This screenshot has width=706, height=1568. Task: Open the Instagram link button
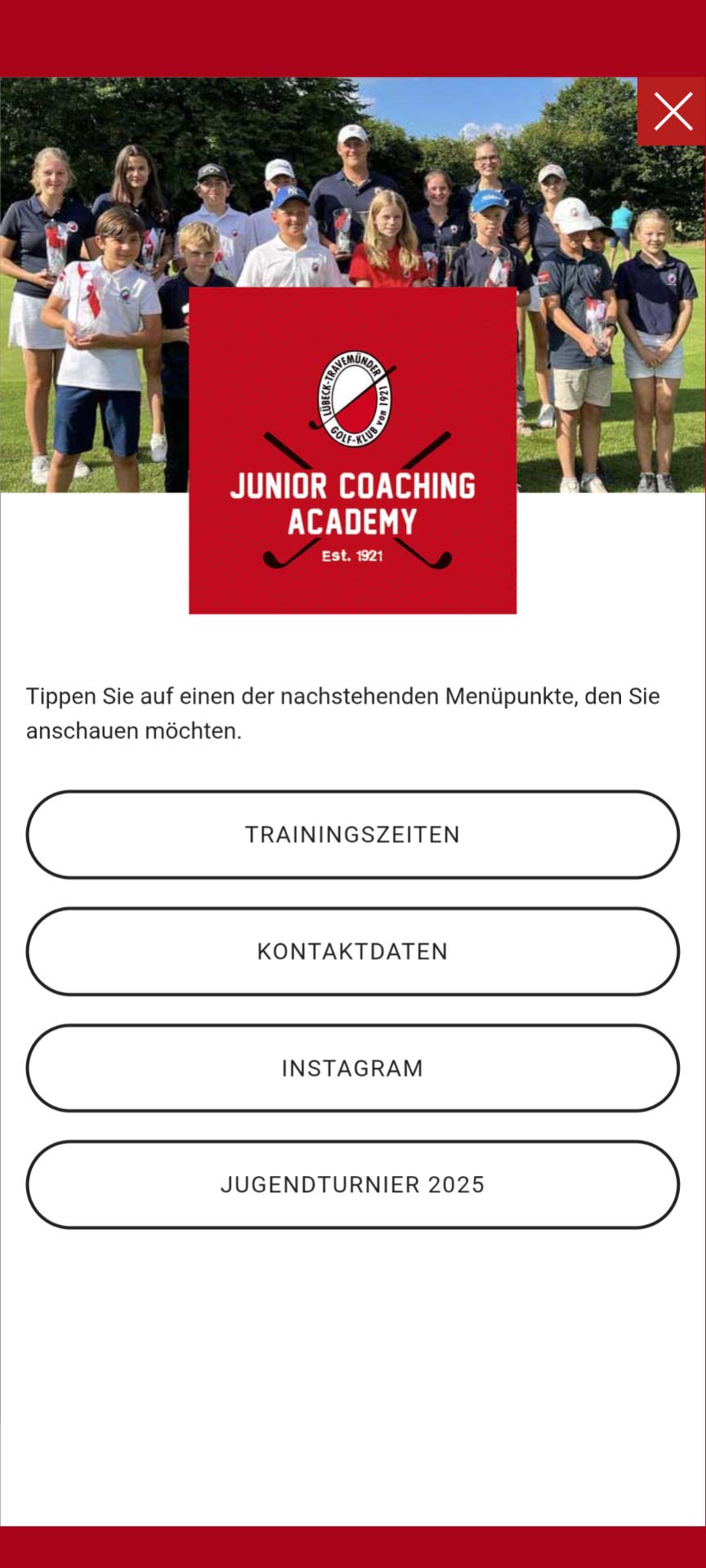tap(353, 1068)
